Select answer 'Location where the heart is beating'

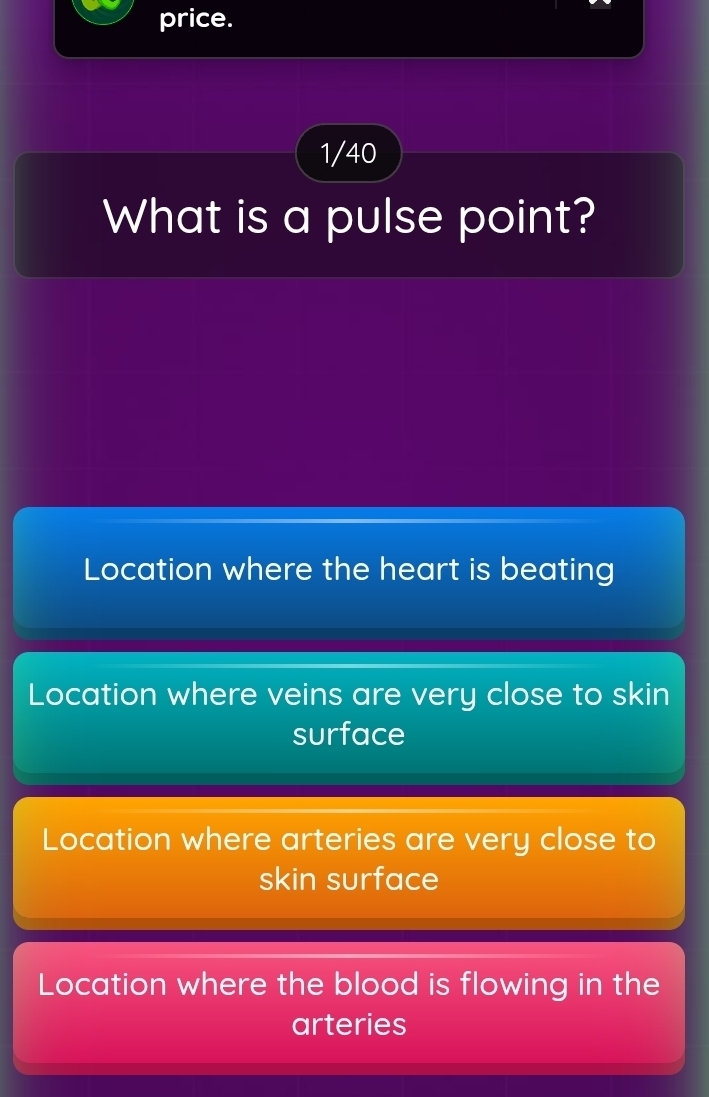(x=349, y=570)
